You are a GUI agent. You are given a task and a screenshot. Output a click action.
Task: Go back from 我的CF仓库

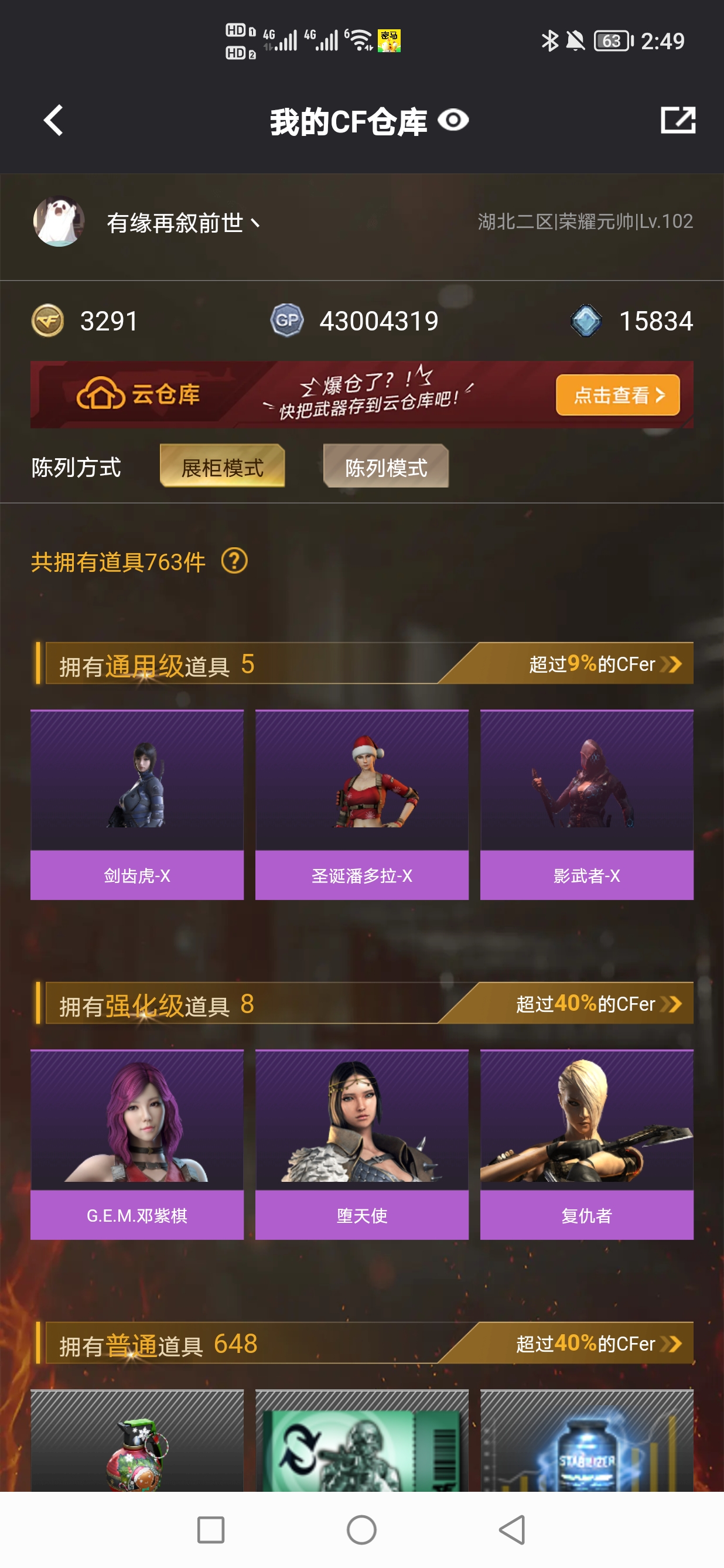(53, 120)
